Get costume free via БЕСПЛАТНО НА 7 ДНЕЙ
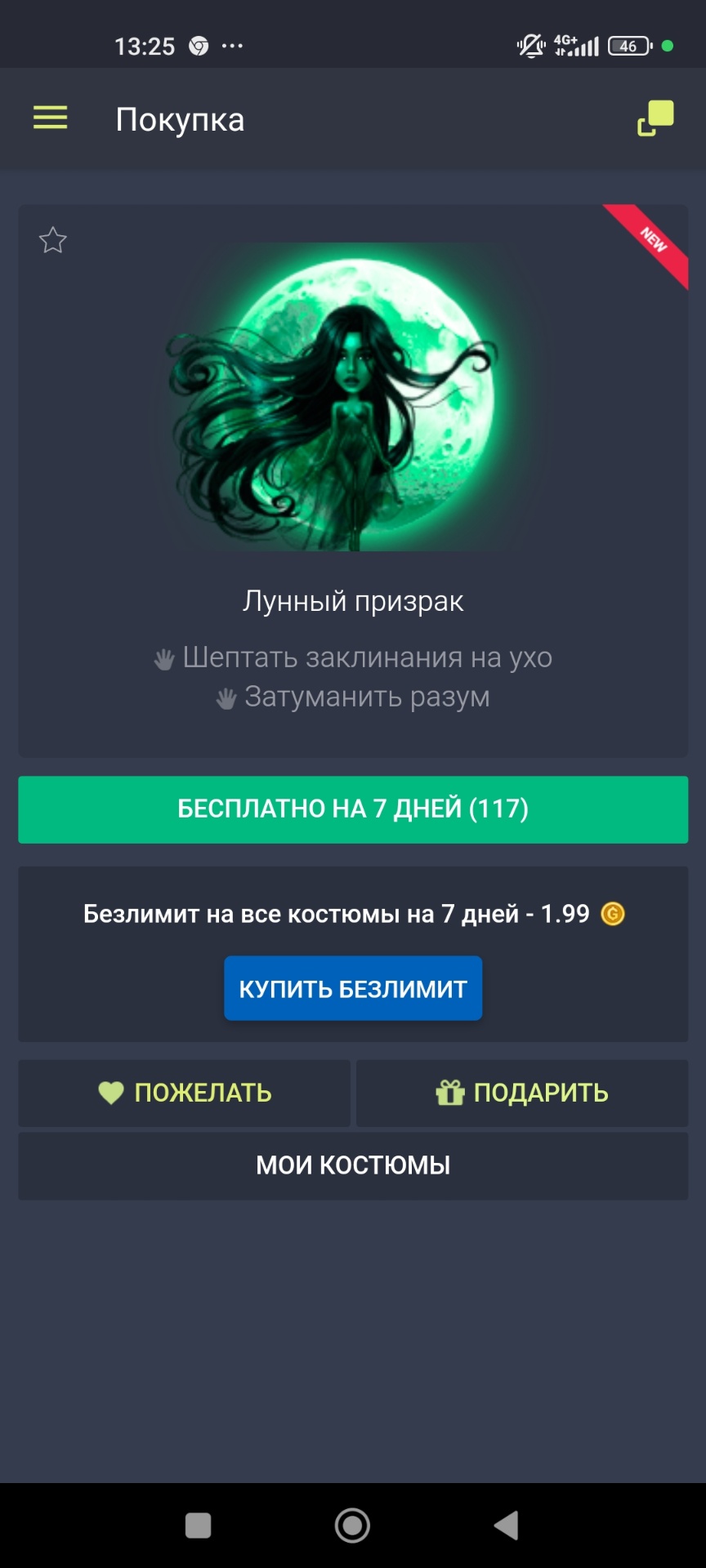This screenshot has height=1568, width=706. [353, 809]
